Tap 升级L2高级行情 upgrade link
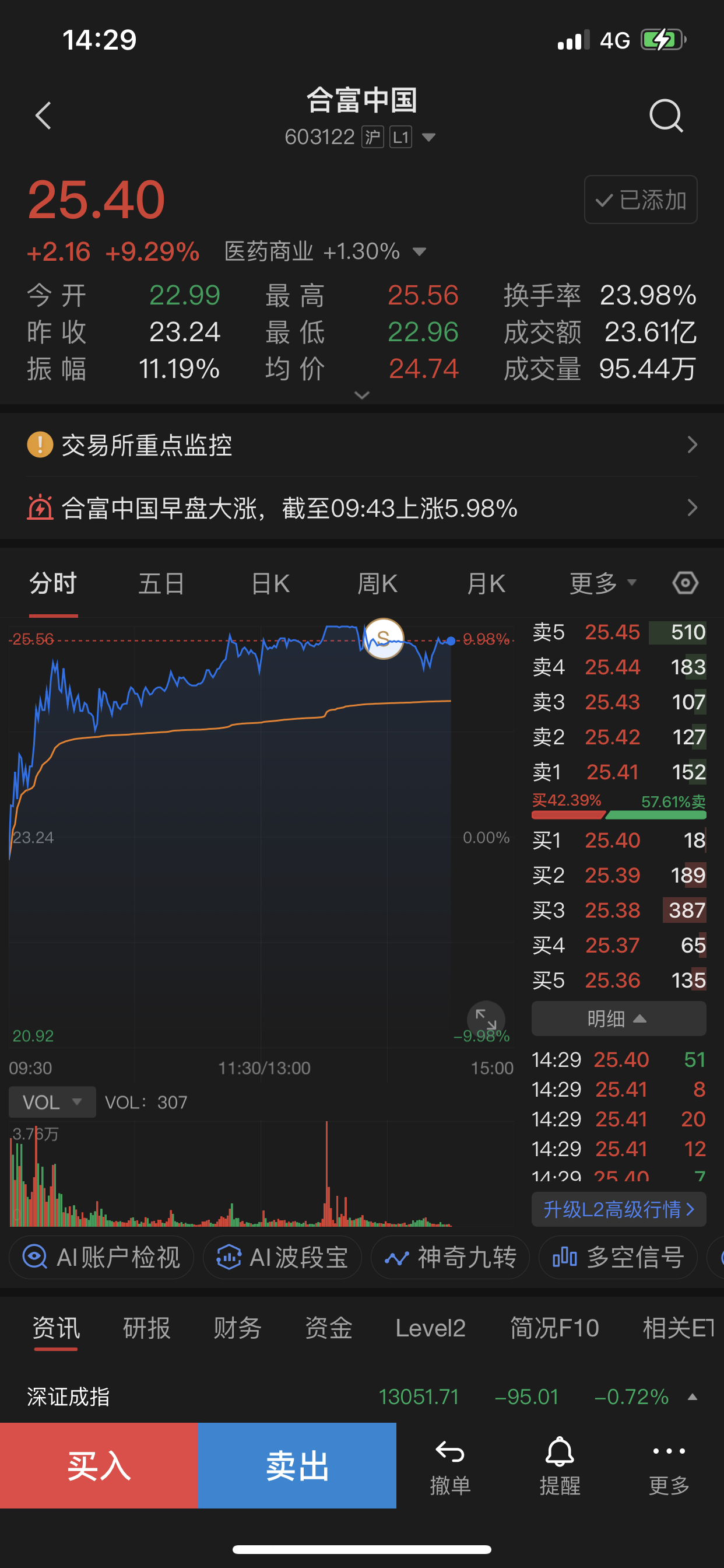The height and width of the screenshot is (1568, 724). click(618, 1209)
